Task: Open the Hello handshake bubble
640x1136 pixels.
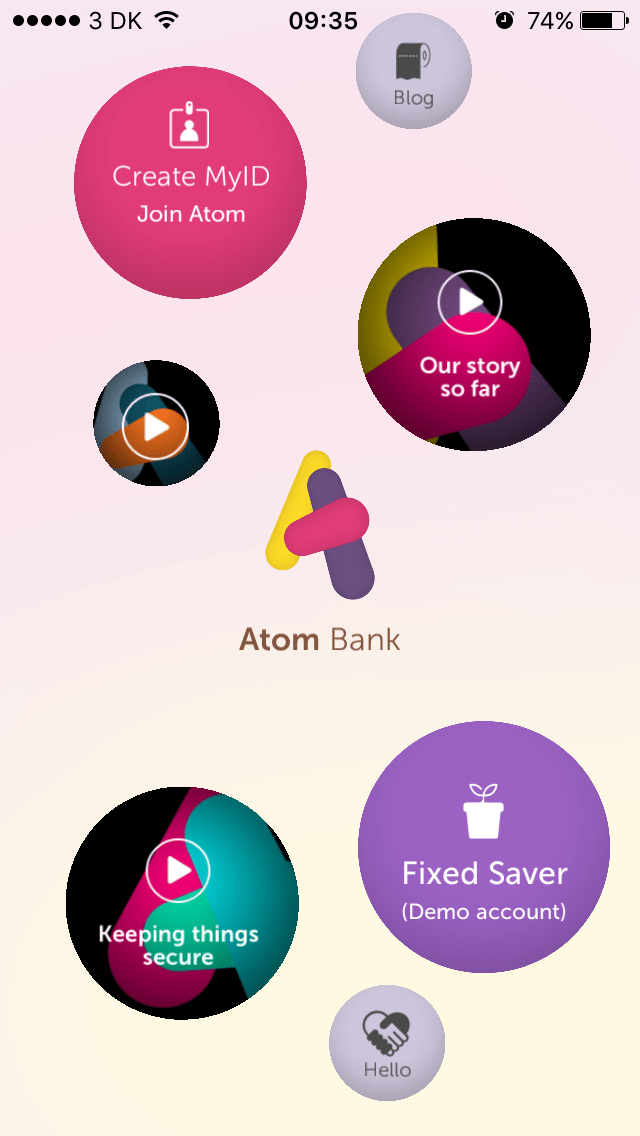Action: point(387,1043)
